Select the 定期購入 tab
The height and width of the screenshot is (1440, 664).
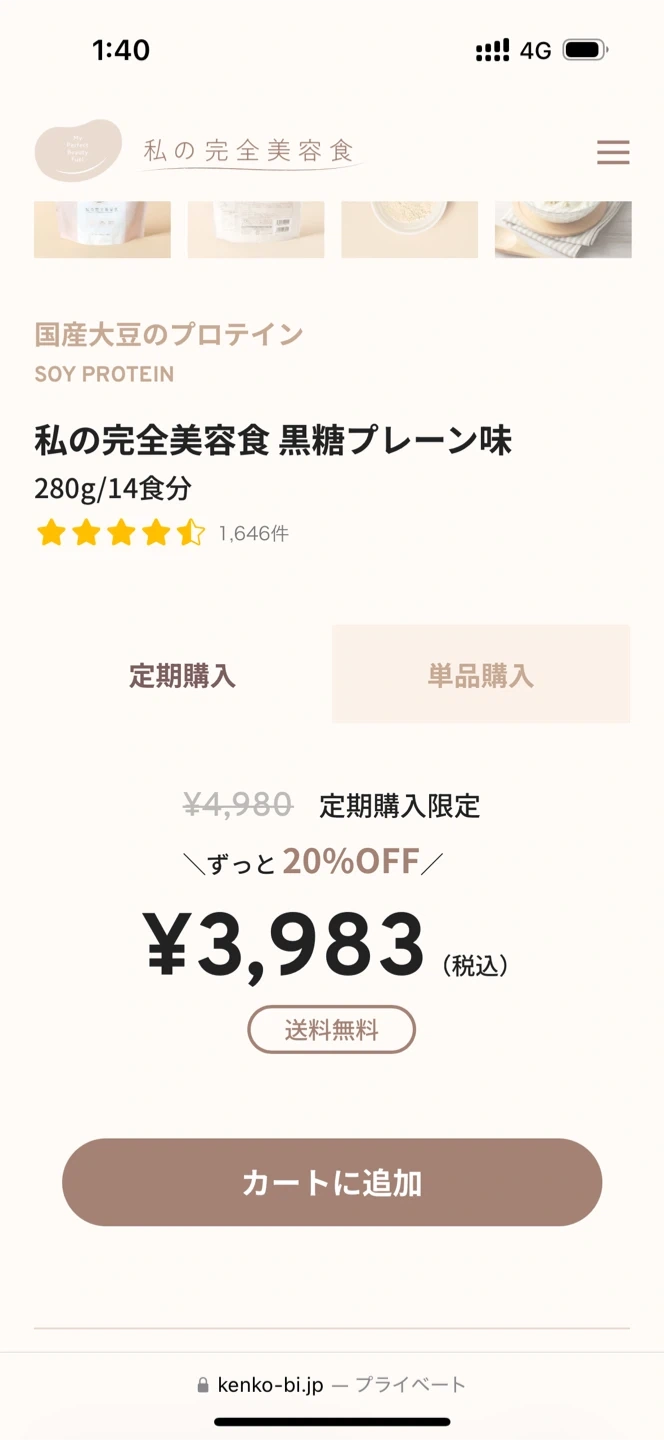182,675
